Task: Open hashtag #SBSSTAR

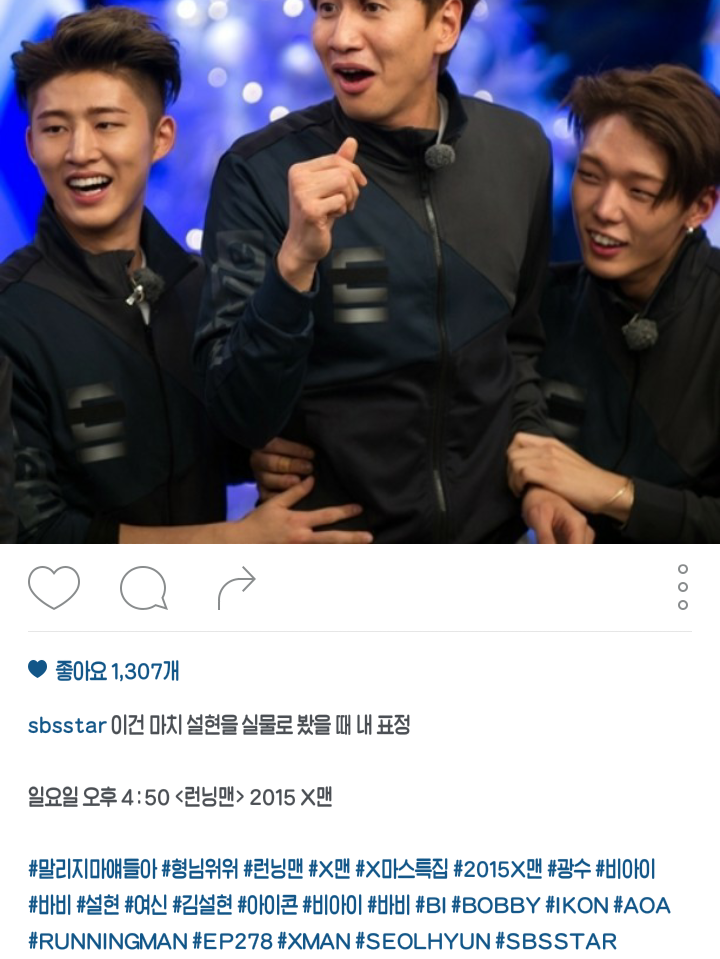Action: click(555, 941)
